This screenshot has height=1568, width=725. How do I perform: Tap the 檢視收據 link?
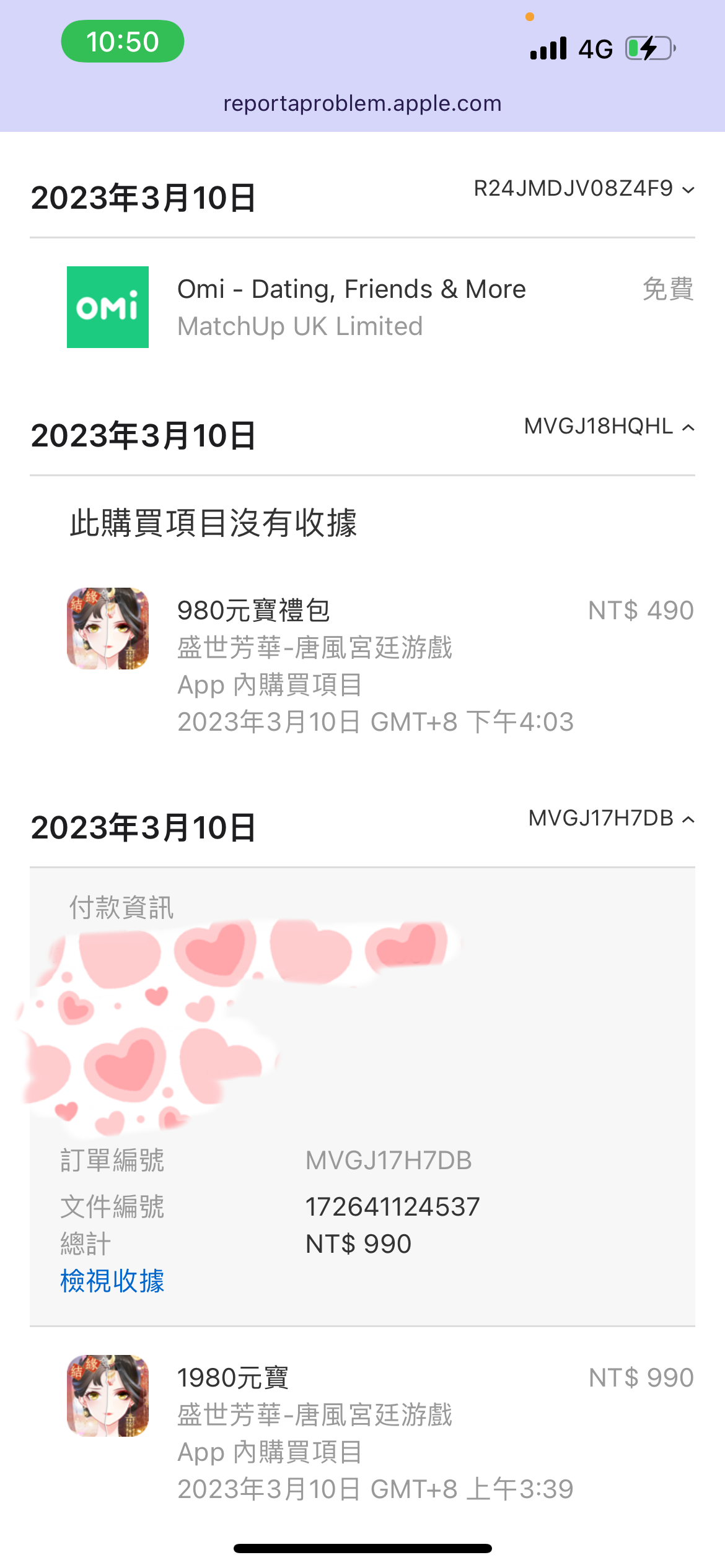click(x=112, y=1281)
